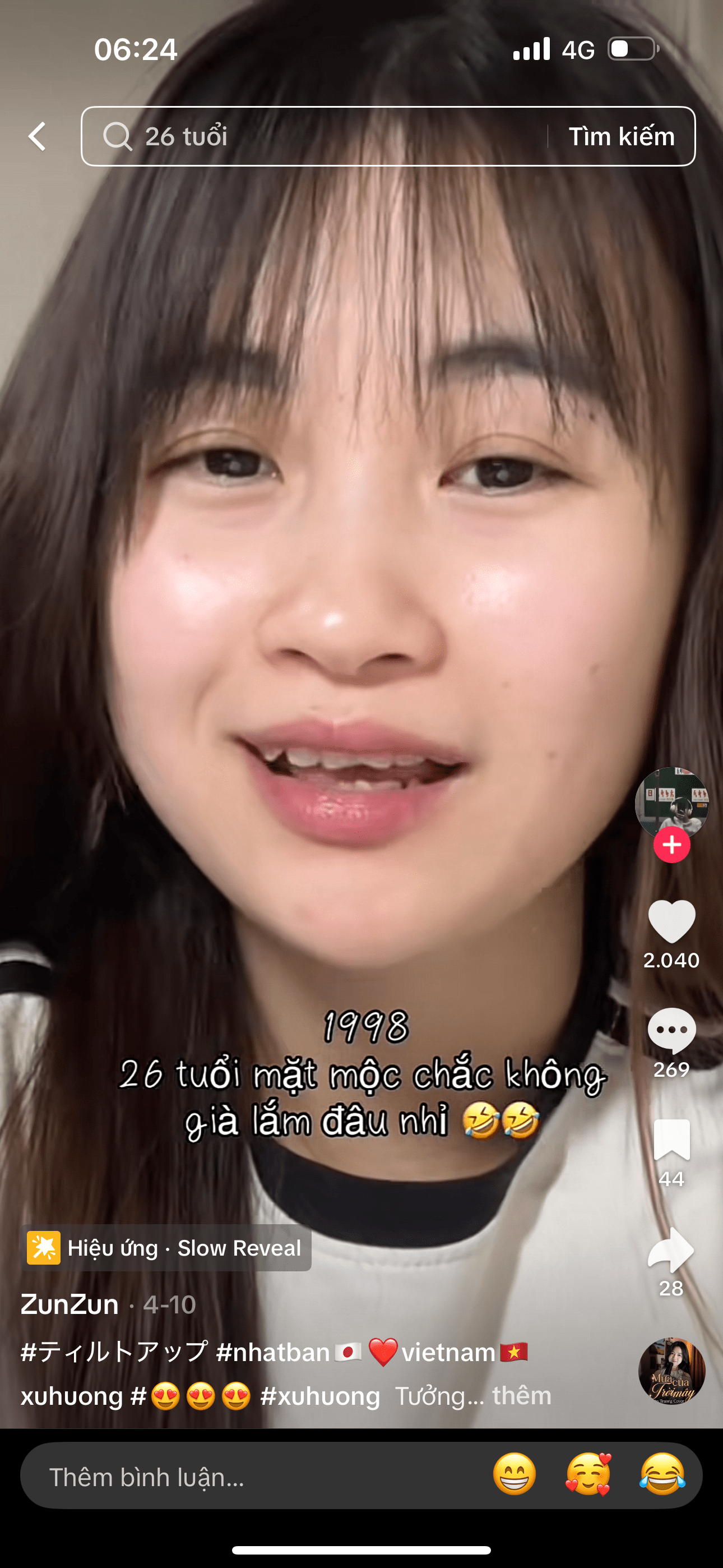Open the creator's profile picture

click(671, 801)
